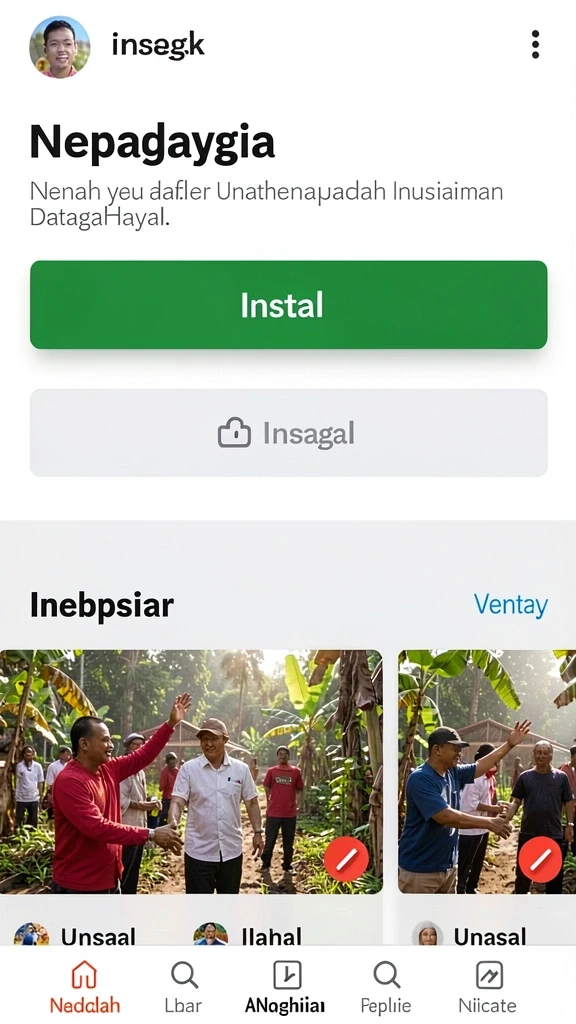Open the three-dot overflow menu

(x=535, y=44)
